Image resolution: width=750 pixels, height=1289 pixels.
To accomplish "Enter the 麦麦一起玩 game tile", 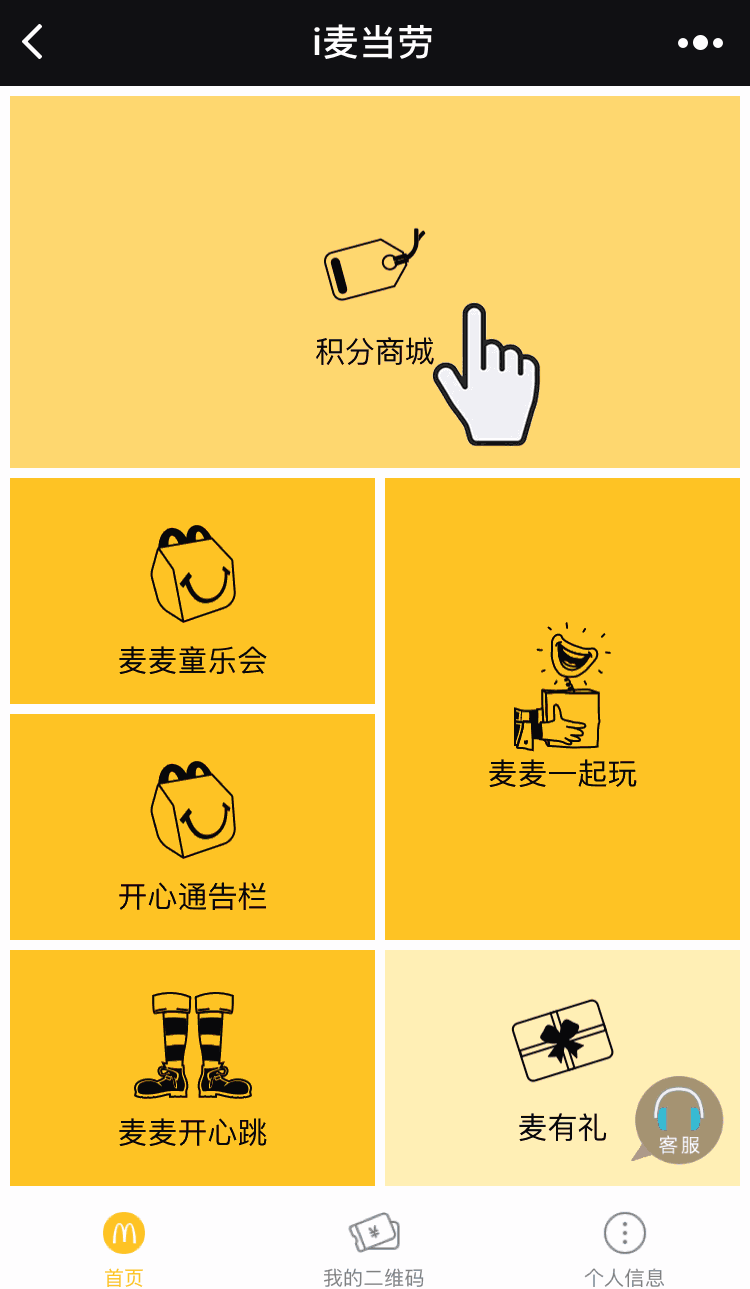I will (562, 710).
